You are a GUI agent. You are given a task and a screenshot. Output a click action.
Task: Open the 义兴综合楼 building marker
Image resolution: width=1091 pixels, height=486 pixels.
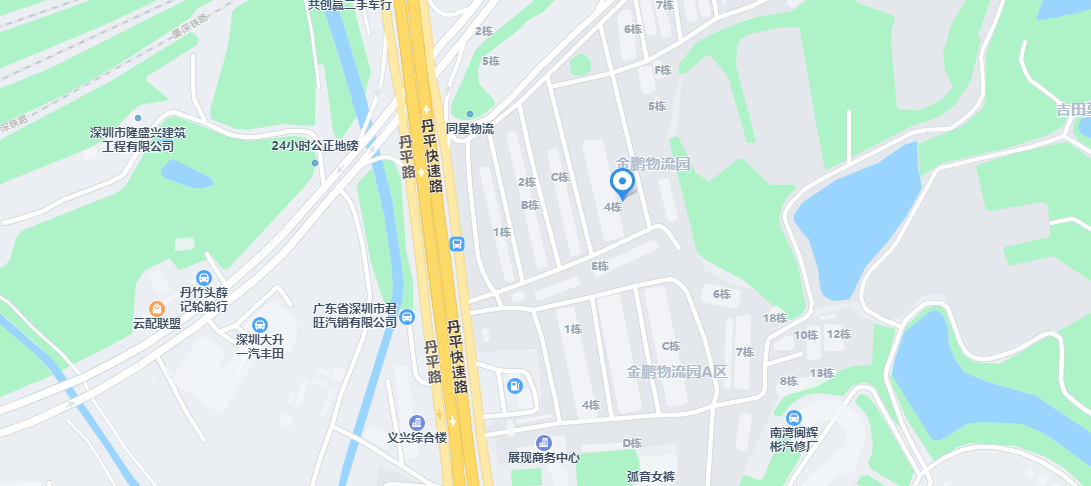pos(417,422)
